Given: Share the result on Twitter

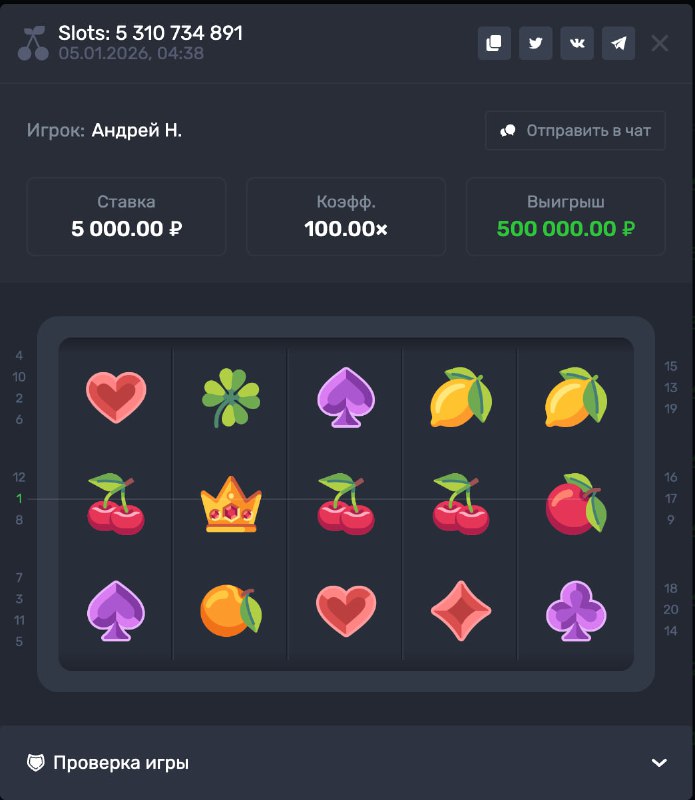Looking at the screenshot, I should (535, 43).
